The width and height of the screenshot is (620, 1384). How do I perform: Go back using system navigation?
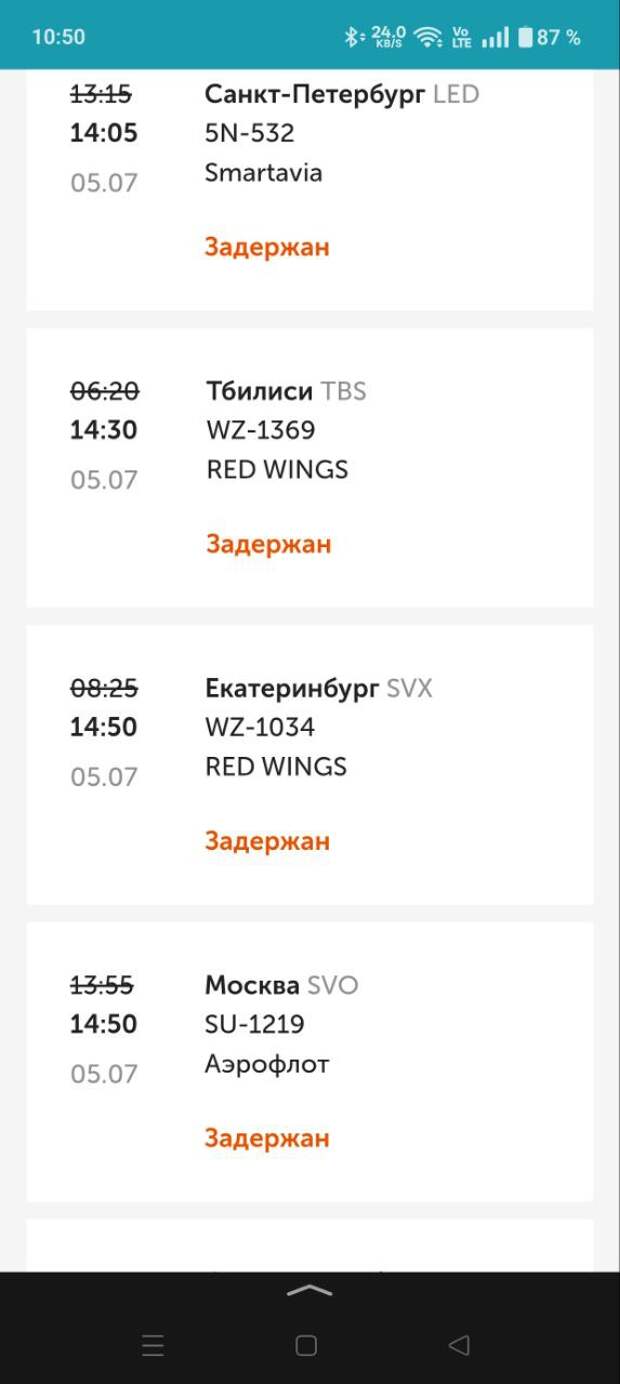pyautogui.click(x=459, y=1345)
